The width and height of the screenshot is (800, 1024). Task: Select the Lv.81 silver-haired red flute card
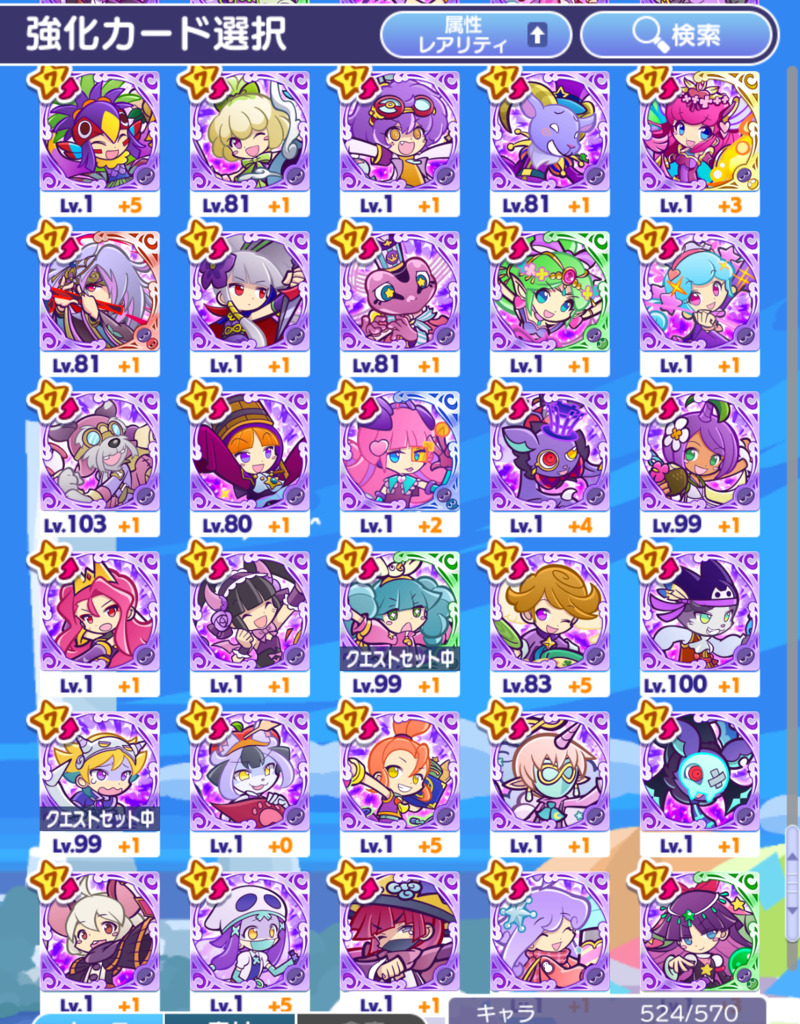pos(99,292)
